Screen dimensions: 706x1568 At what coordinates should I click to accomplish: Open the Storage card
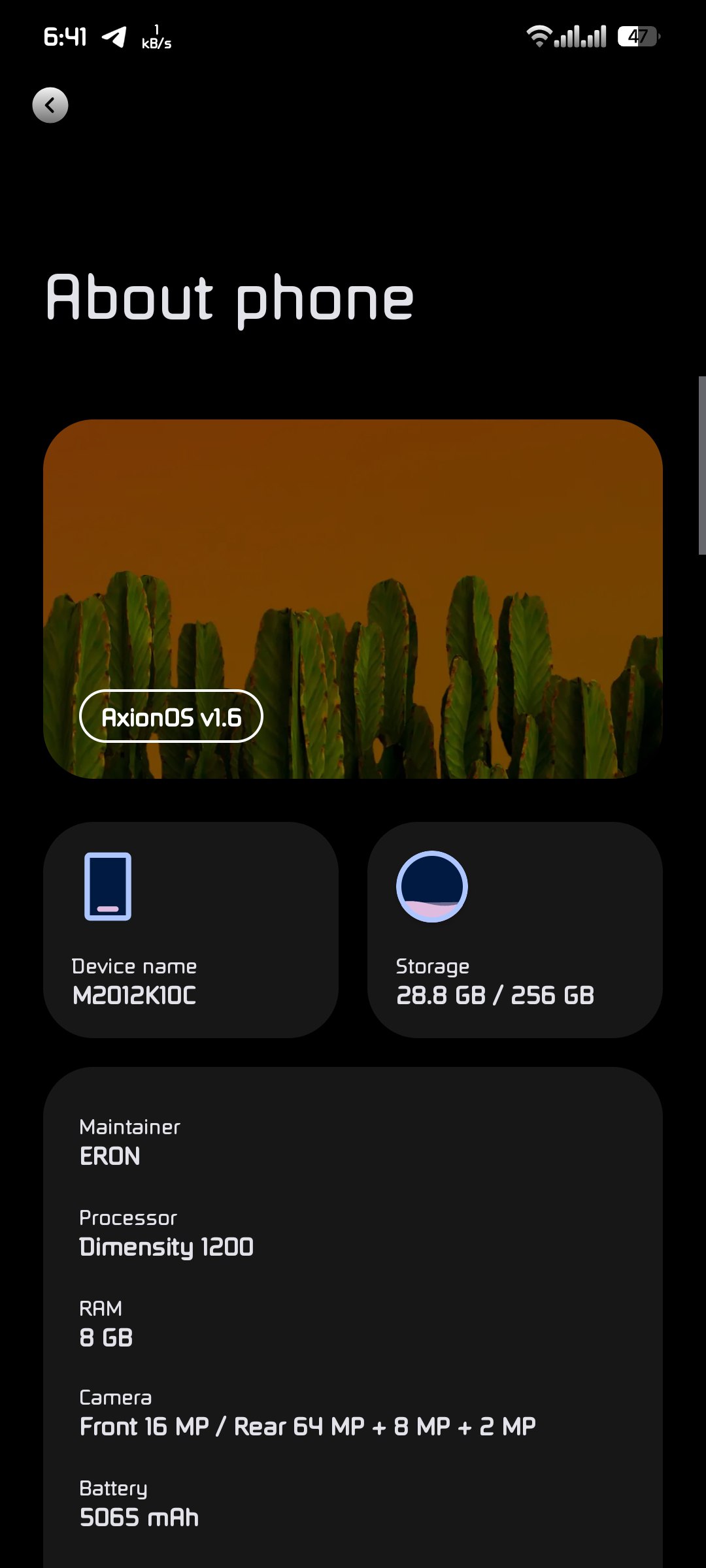(x=515, y=930)
